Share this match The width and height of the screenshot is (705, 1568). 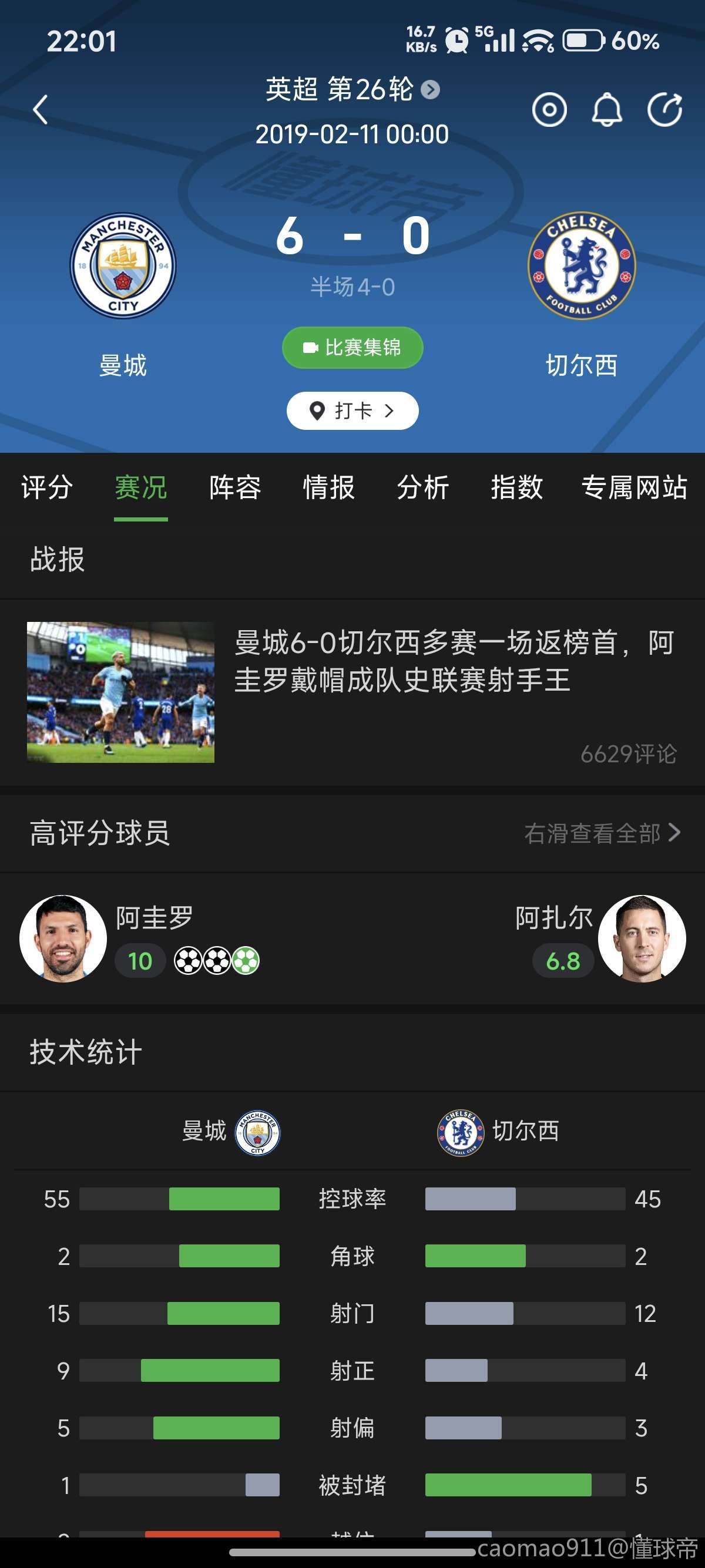coord(664,110)
